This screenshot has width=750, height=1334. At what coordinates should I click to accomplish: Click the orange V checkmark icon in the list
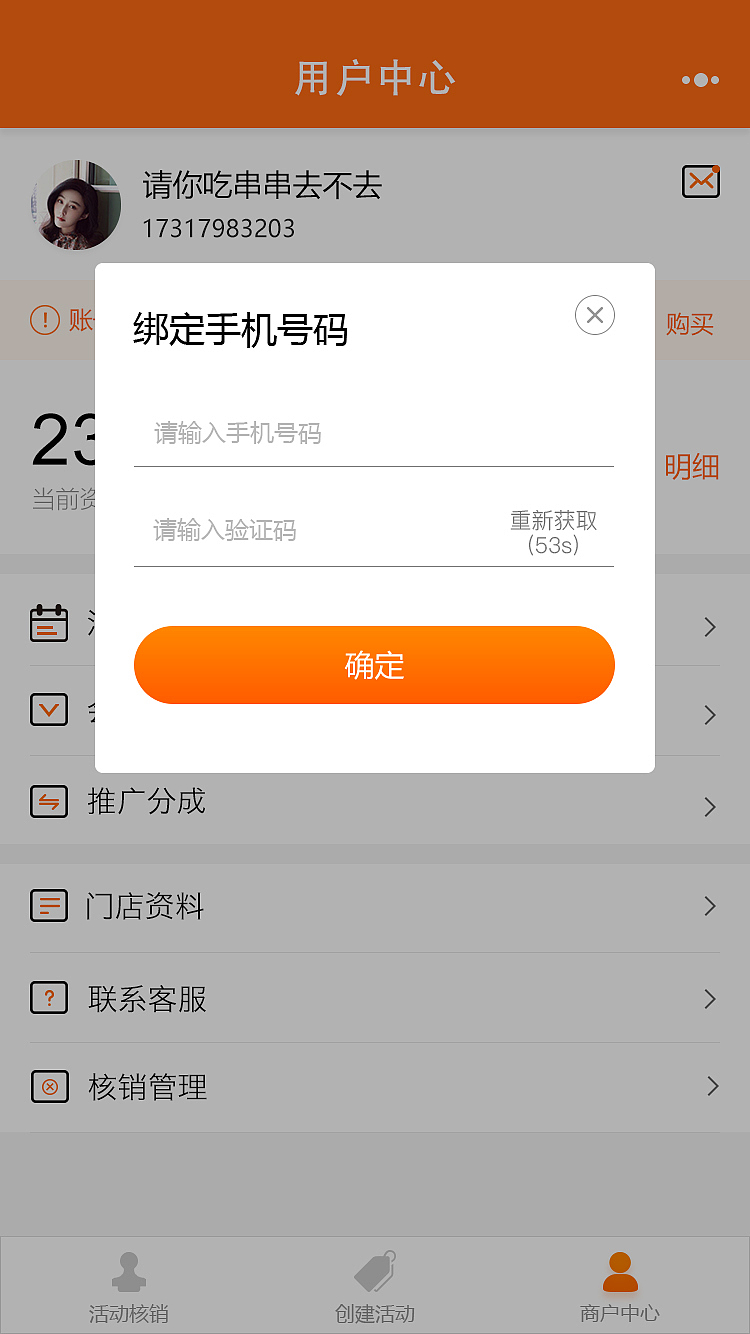point(49,710)
